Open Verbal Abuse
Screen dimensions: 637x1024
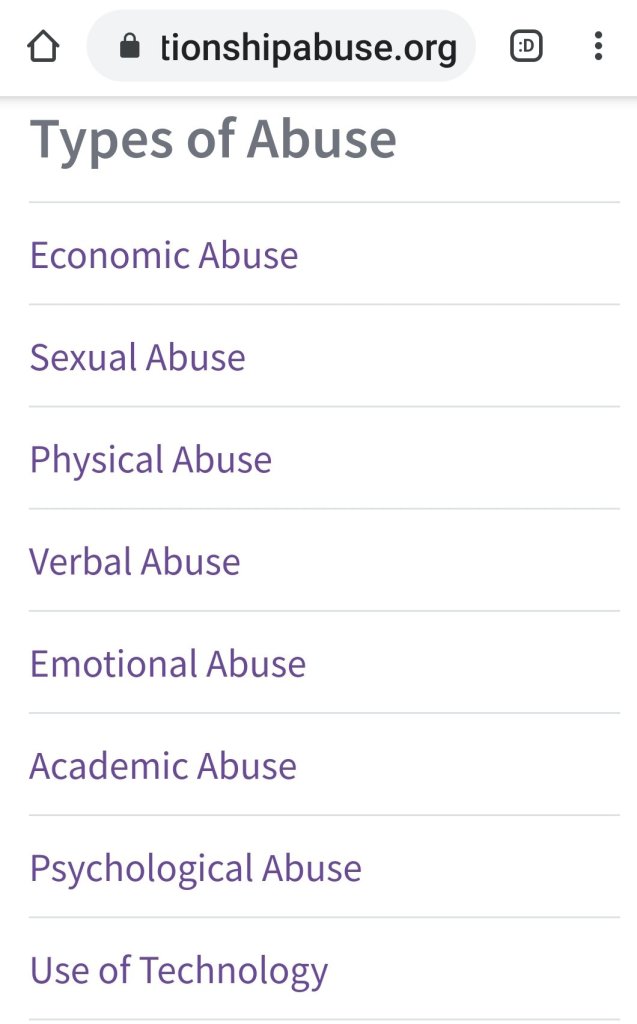click(x=135, y=561)
